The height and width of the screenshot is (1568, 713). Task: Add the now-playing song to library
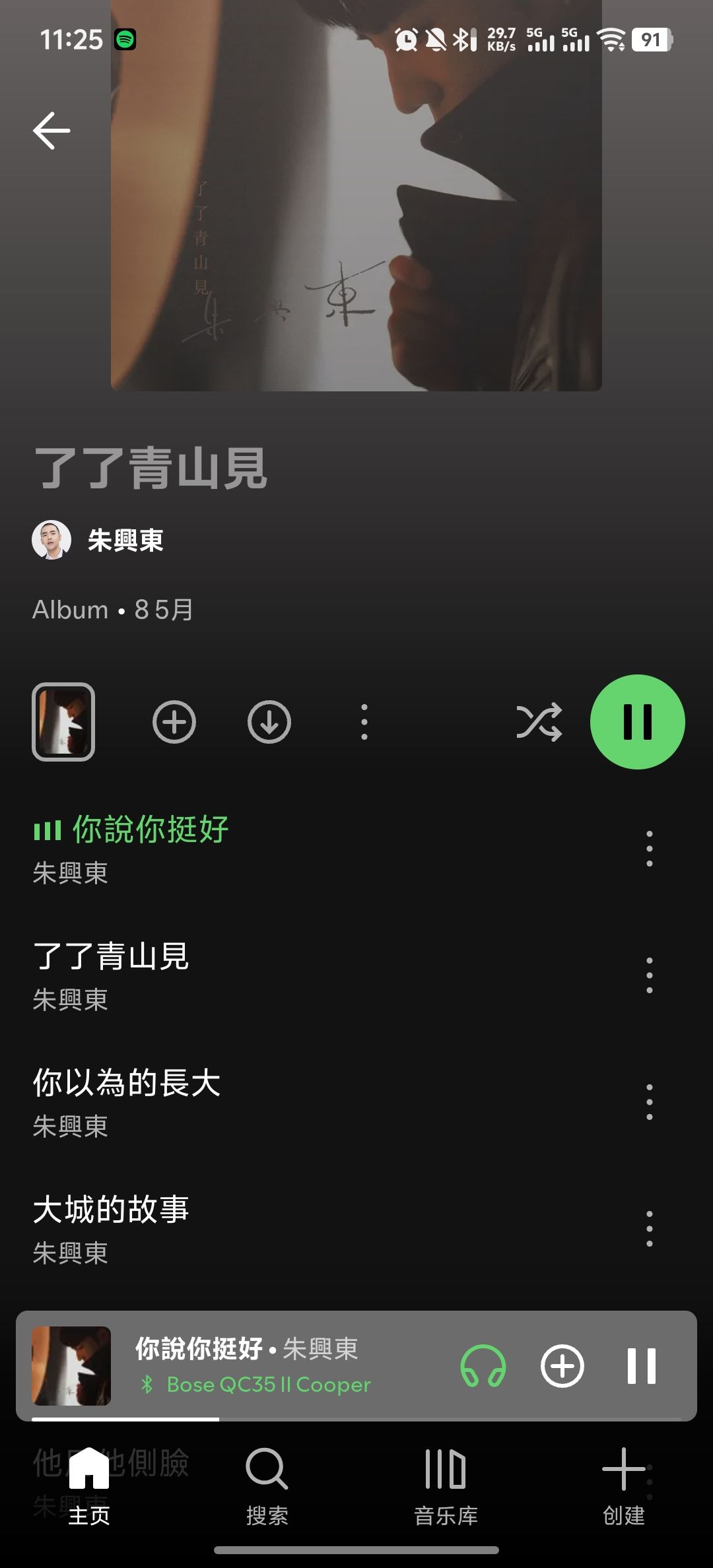[x=562, y=1366]
